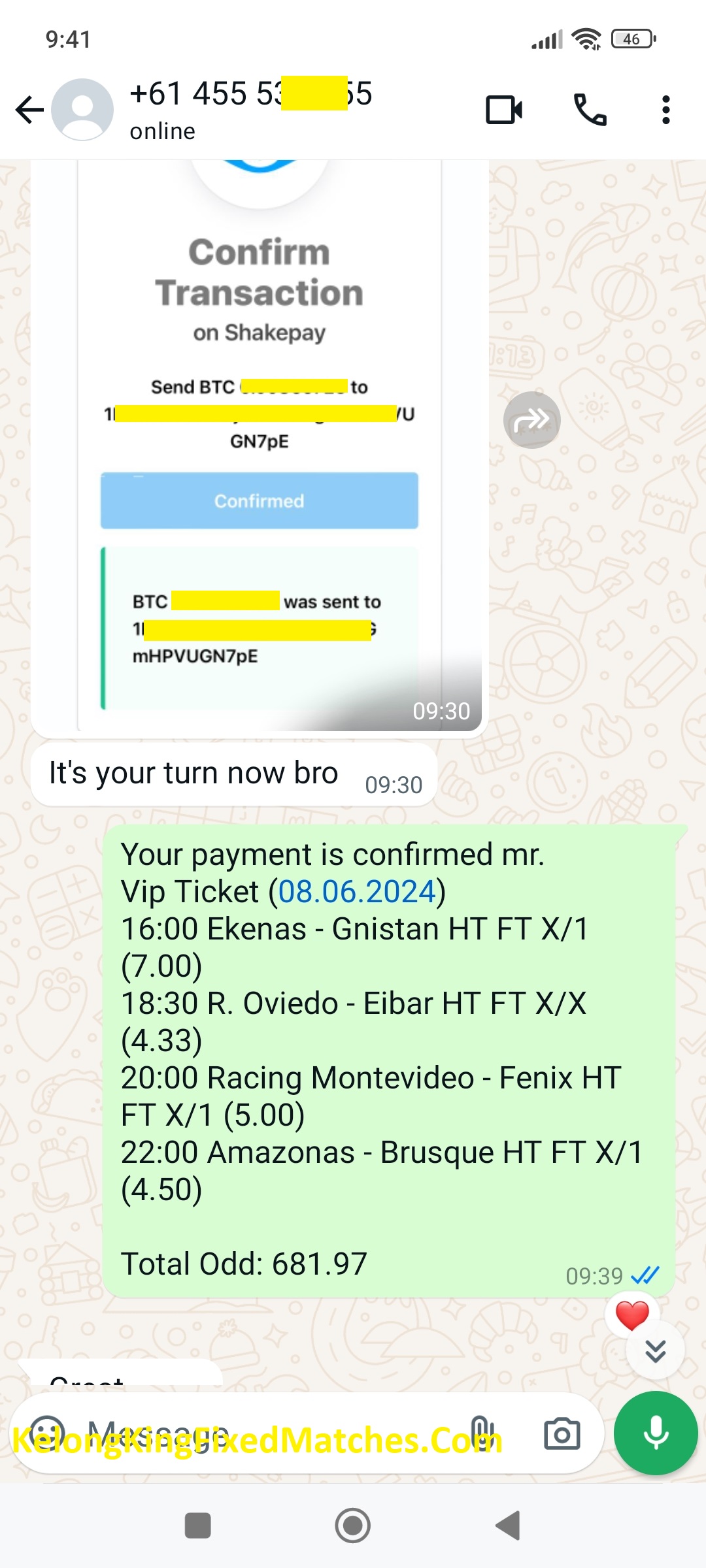Open the overflow menu
This screenshot has height=1568, width=706.
pyautogui.click(x=665, y=110)
